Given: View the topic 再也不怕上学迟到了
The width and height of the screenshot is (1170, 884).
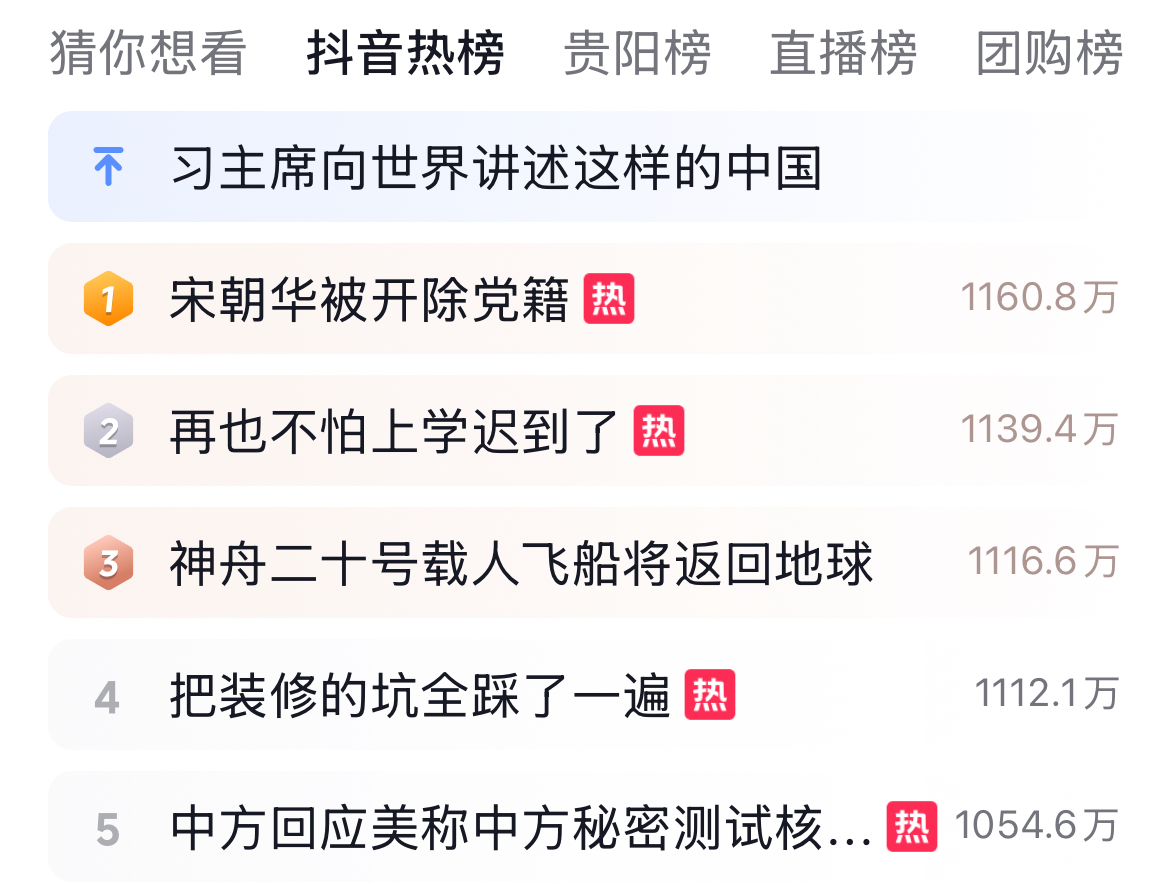Looking at the screenshot, I should (395, 431).
